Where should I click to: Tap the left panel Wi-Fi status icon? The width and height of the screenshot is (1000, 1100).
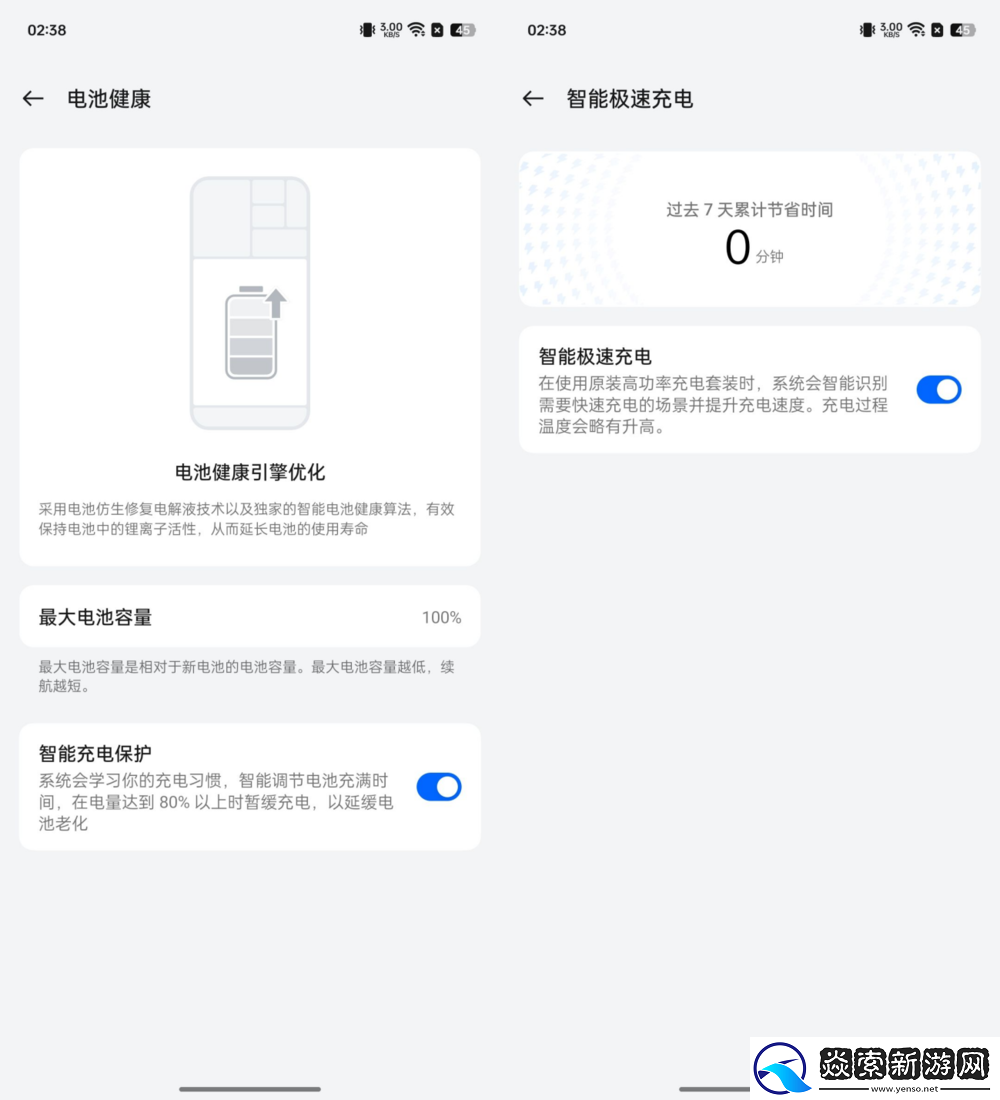tap(416, 30)
